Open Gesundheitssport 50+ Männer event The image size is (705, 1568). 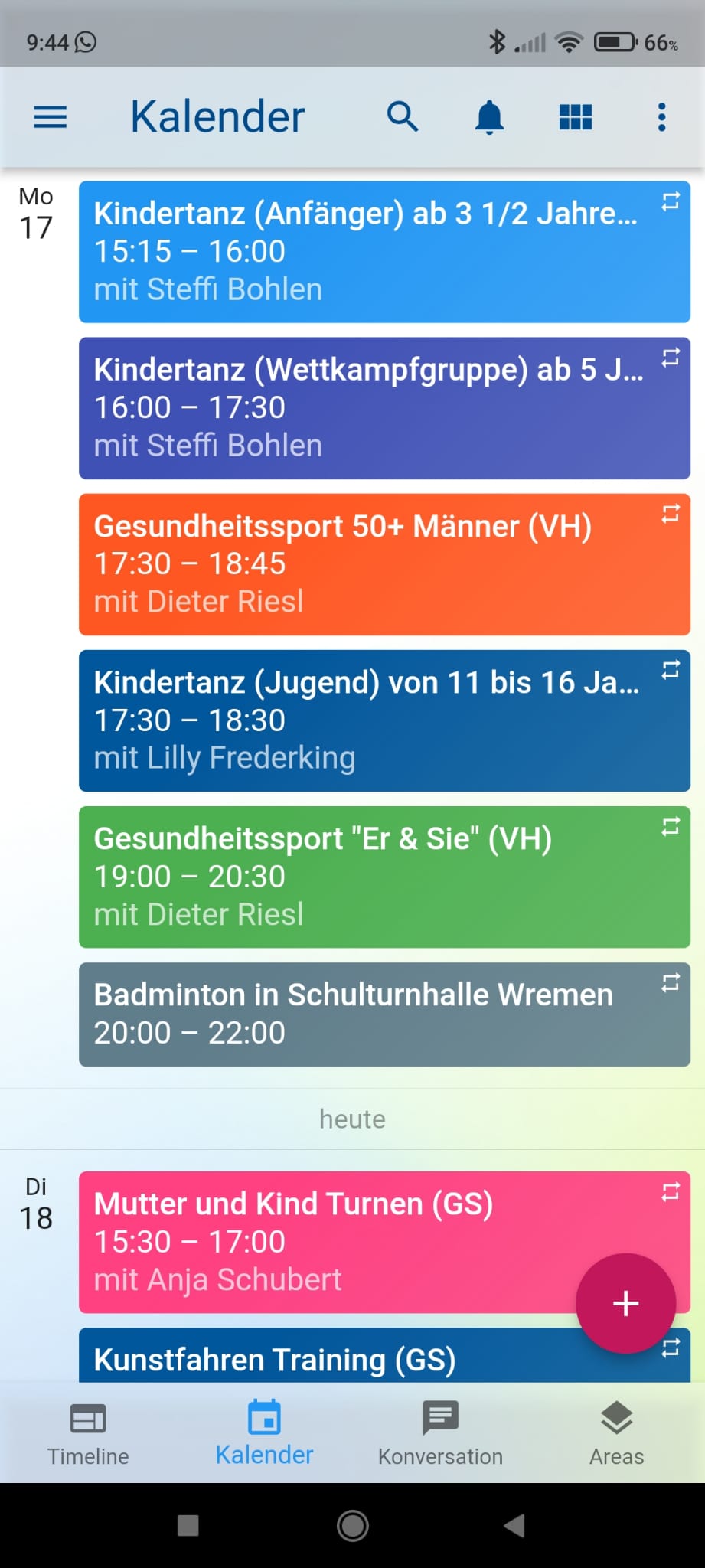pyautogui.click(x=384, y=564)
